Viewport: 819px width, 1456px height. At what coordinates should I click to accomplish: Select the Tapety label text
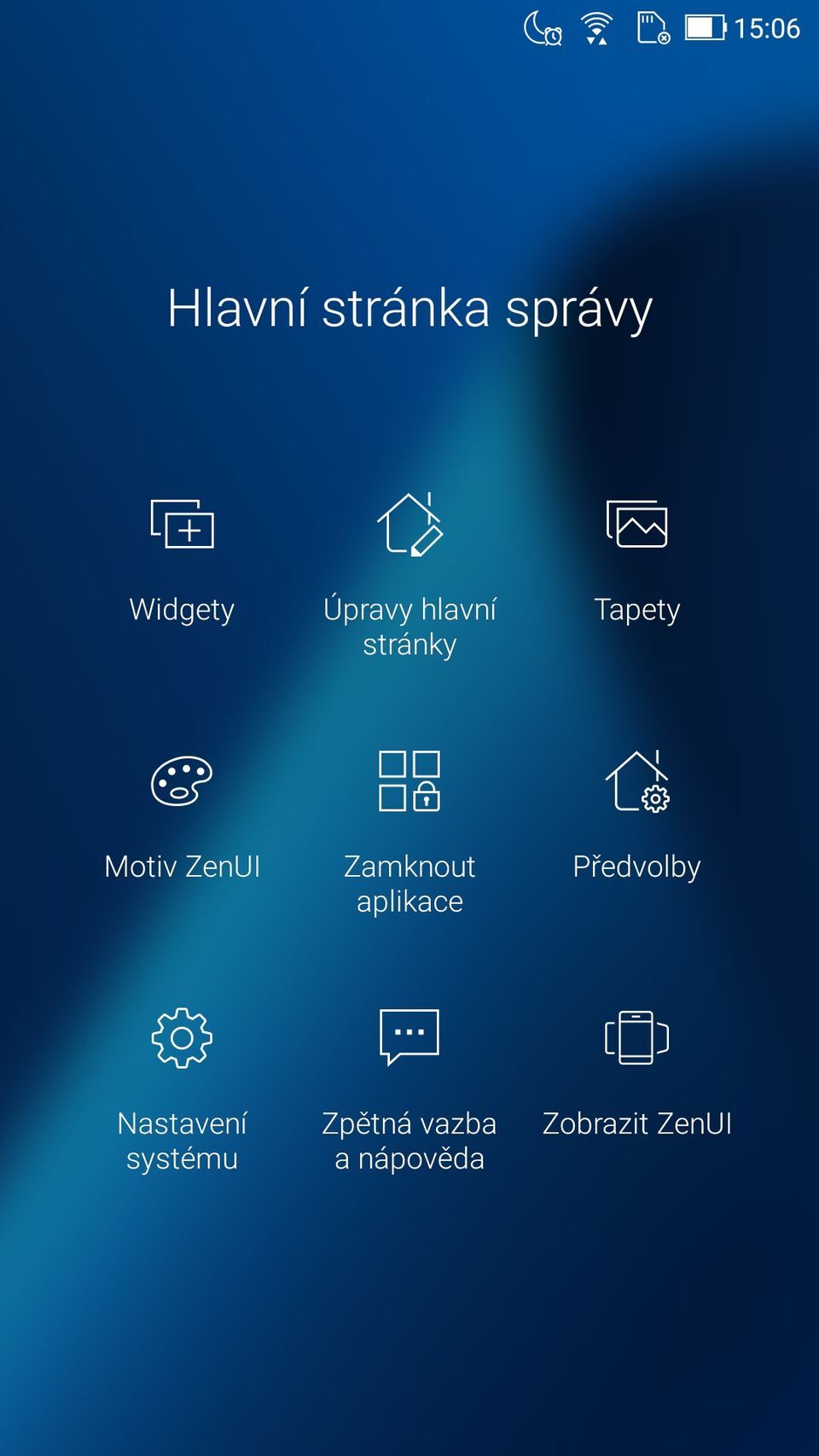[638, 609]
